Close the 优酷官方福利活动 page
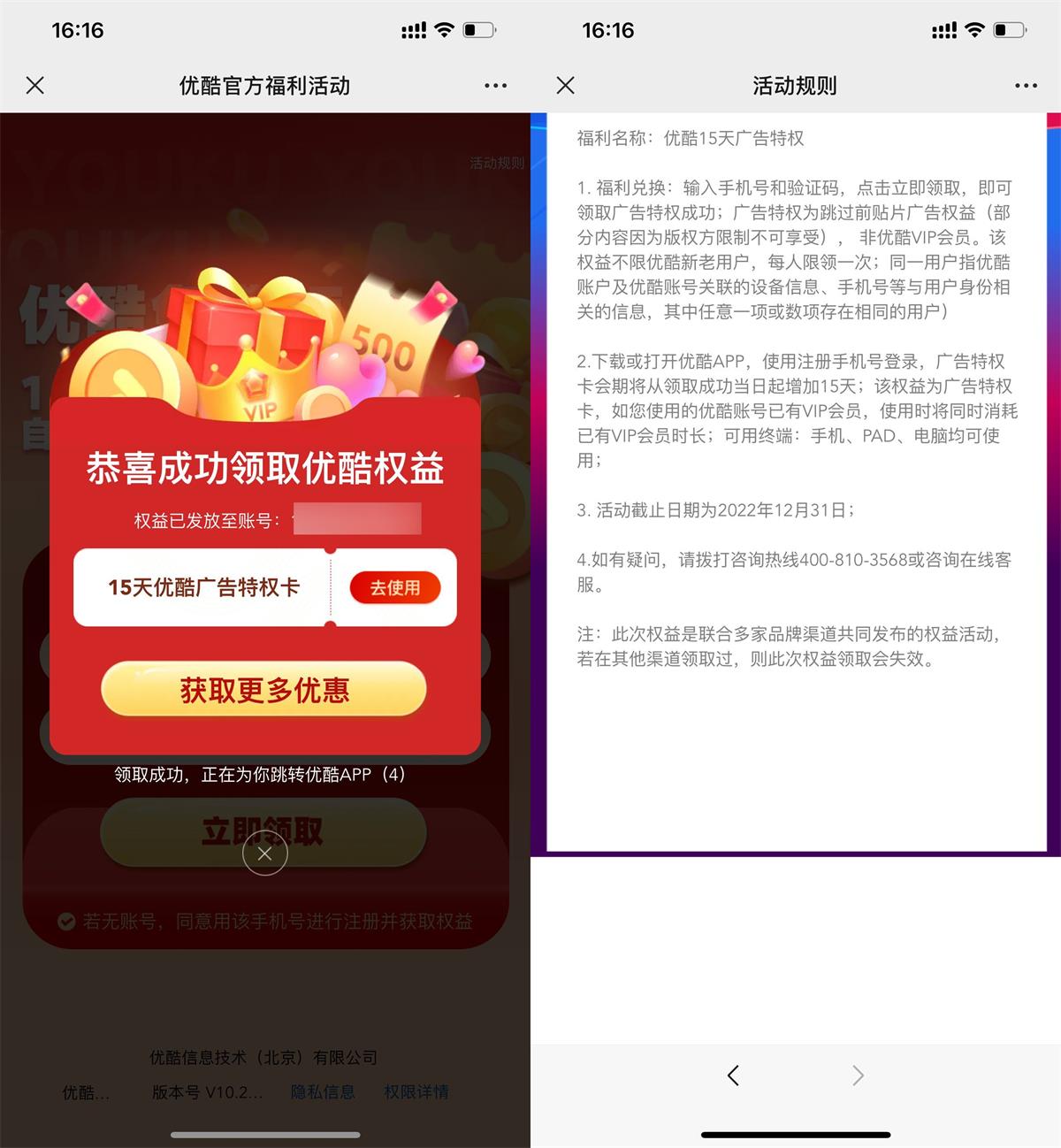The width and height of the screenshot is (1061, 1148). (x=35, y=86)
